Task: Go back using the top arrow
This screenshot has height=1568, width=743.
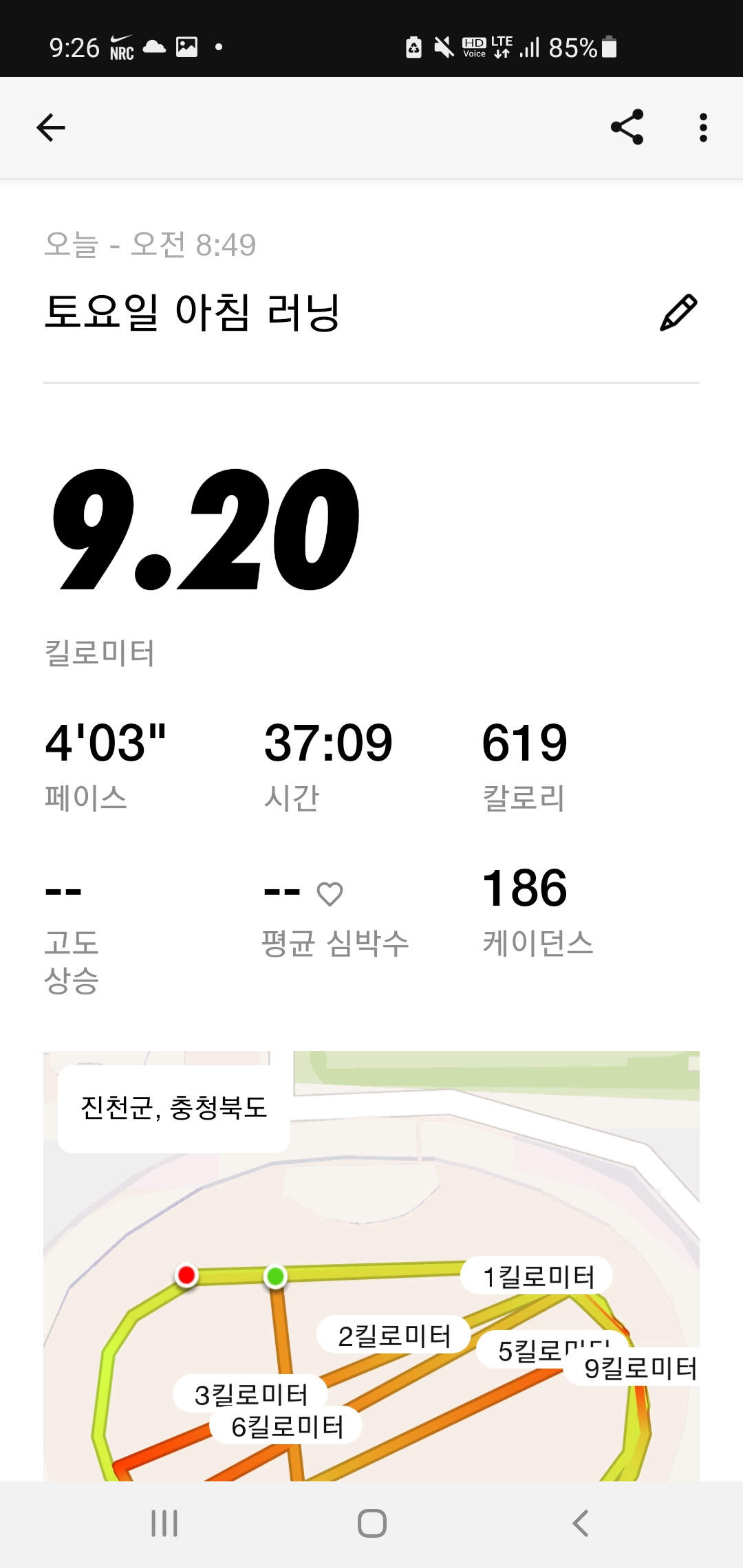Action: (51, 128)
